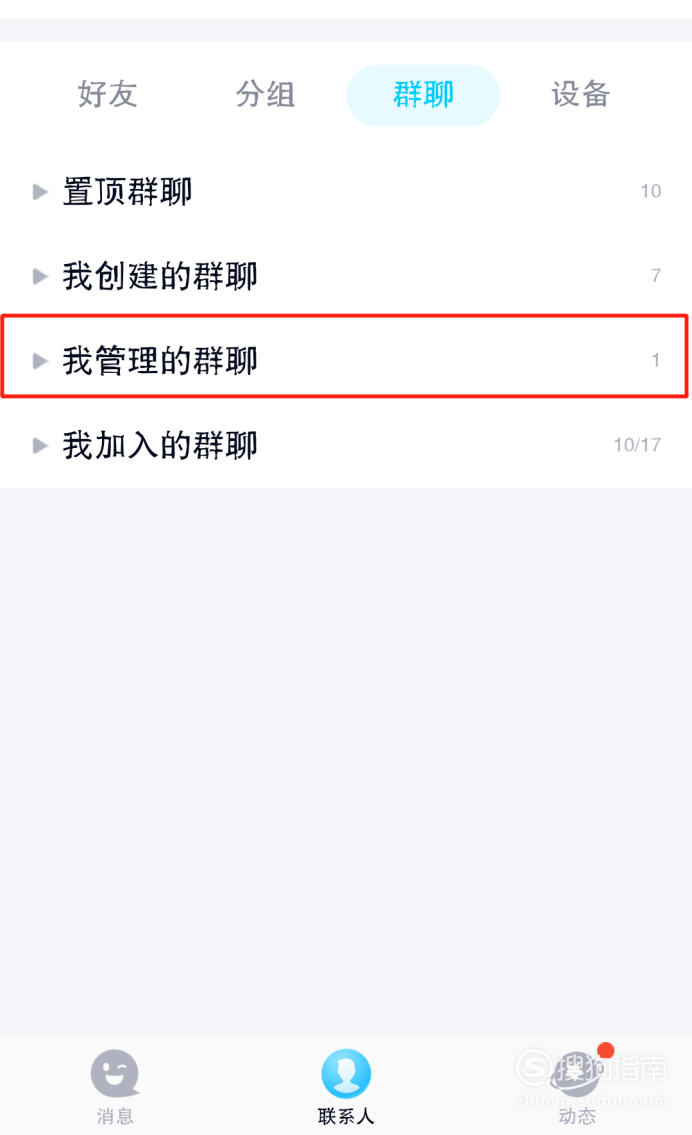Switch to the 分组 tab
The image size is (692, 1135).
click(x=266, y=95)
